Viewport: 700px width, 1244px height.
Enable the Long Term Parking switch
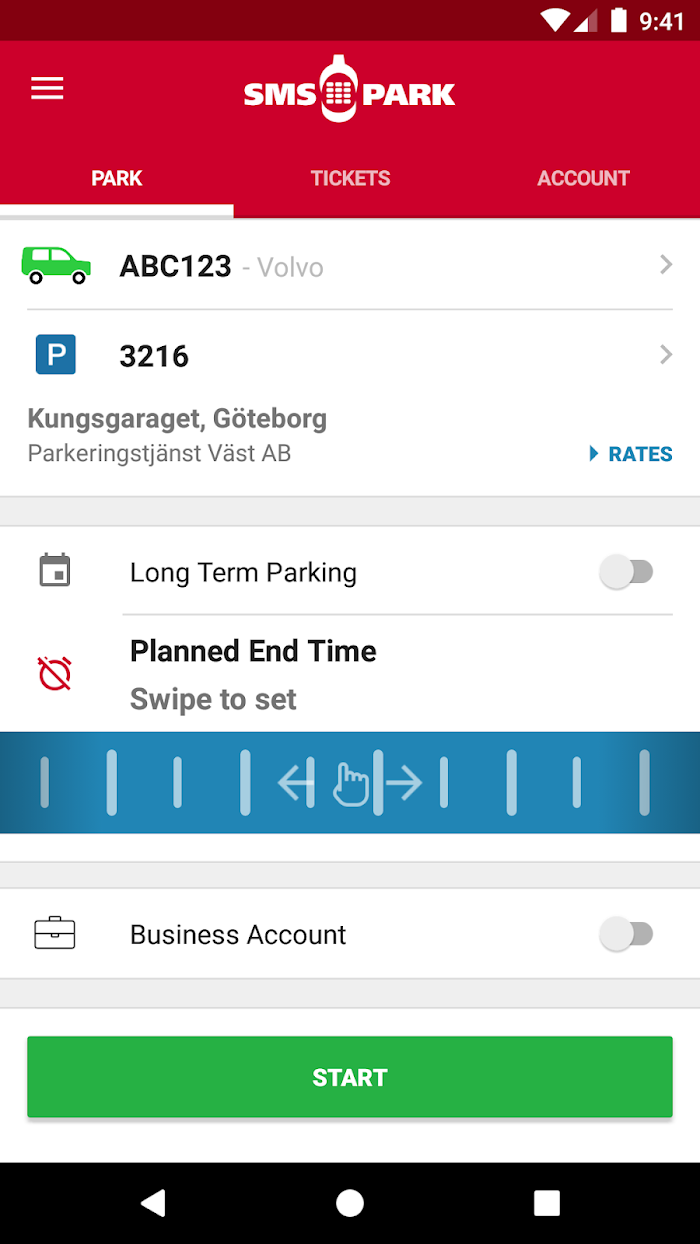pyautogui.click(x=626, y=572)
